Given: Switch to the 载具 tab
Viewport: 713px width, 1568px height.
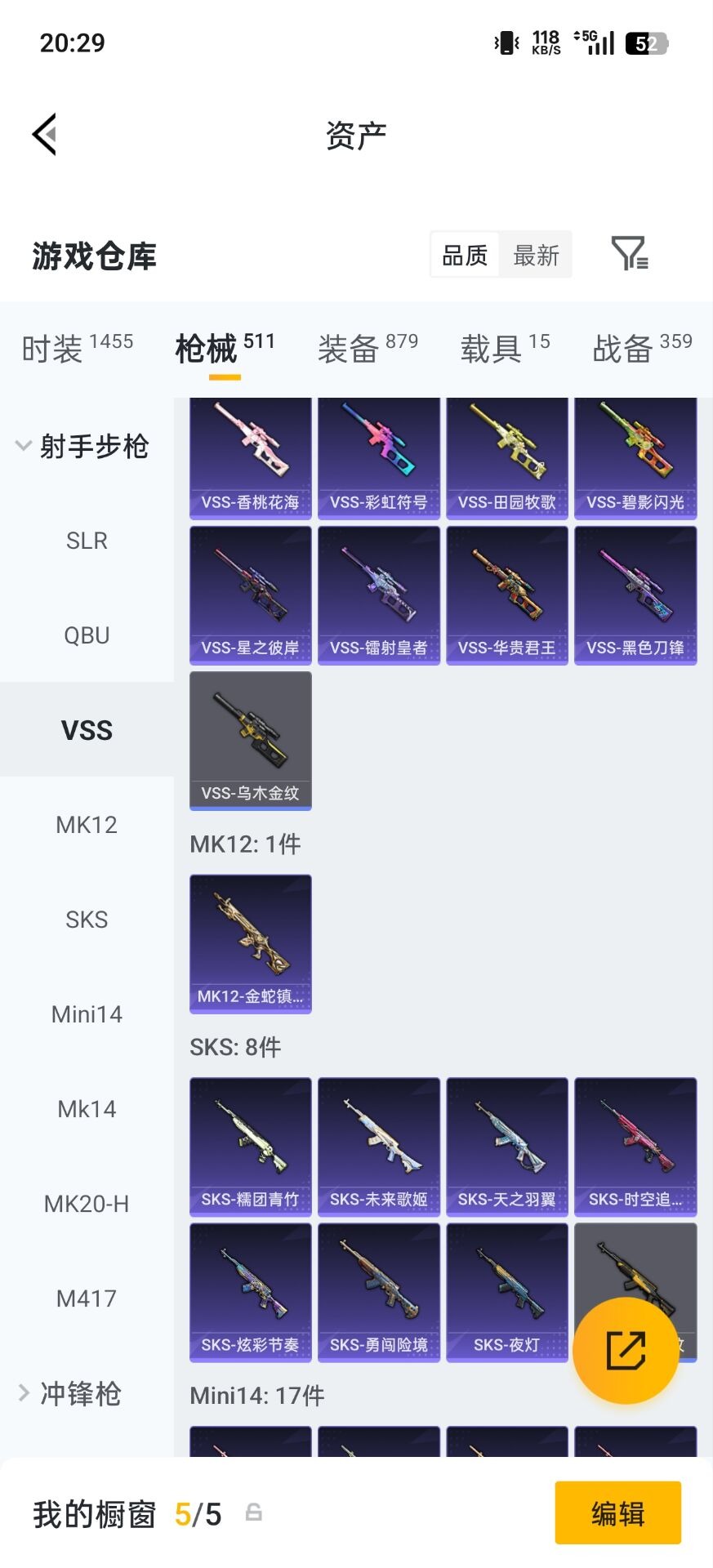Looking at the screenshot, I should [505, 349].
